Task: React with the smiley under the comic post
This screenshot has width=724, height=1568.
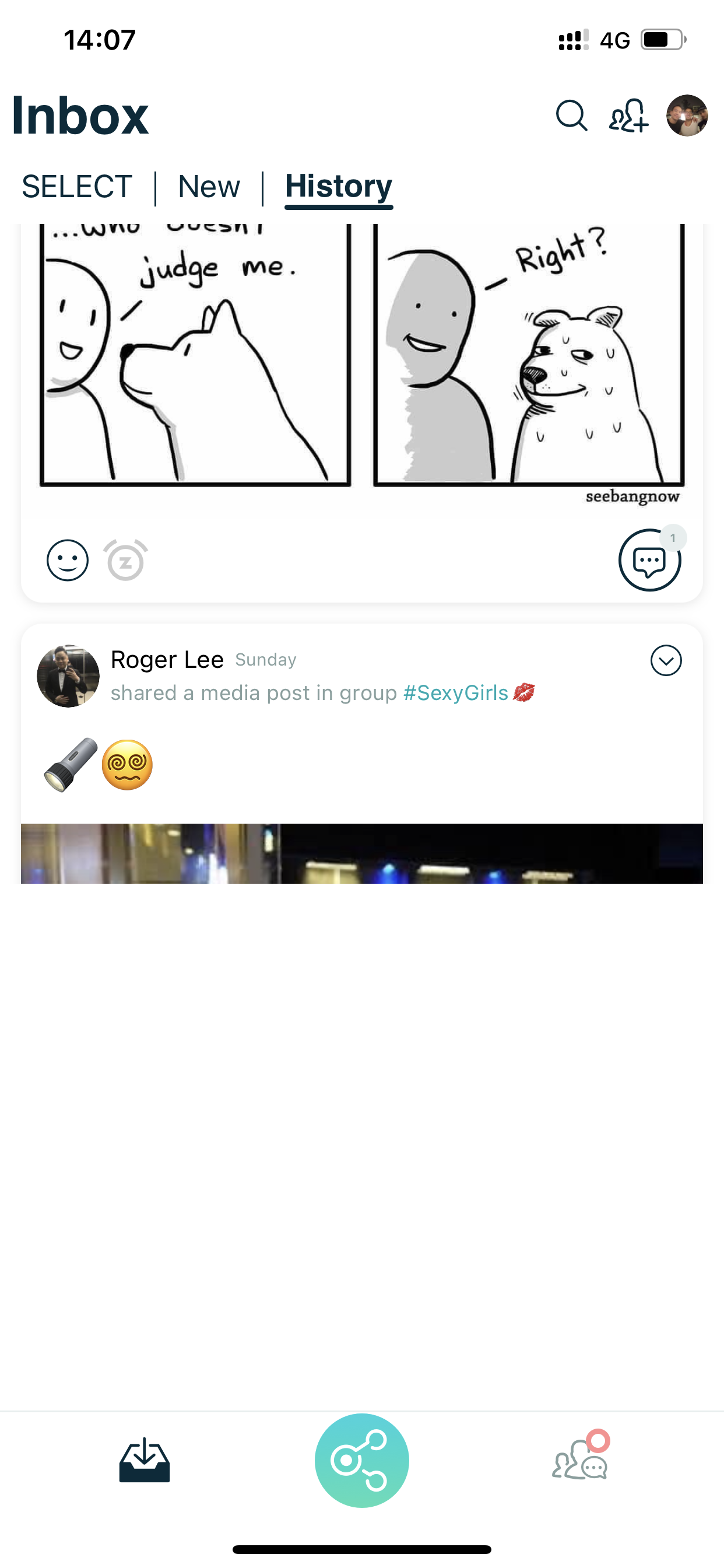Action: (68, 560)
